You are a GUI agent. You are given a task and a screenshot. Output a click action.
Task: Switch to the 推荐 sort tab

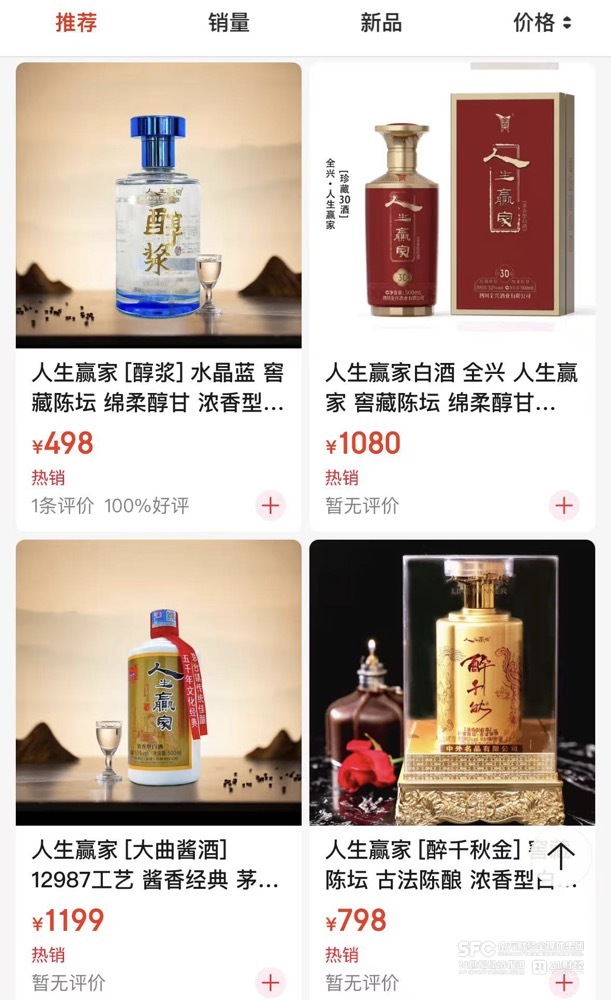pos(76,22)
